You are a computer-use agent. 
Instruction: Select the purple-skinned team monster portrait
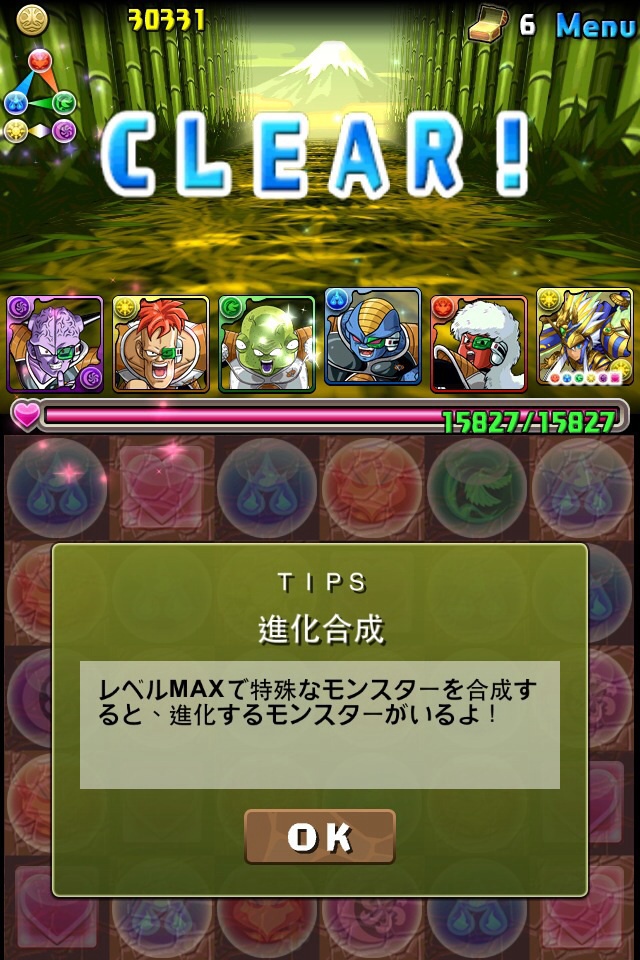coord(55,344)
